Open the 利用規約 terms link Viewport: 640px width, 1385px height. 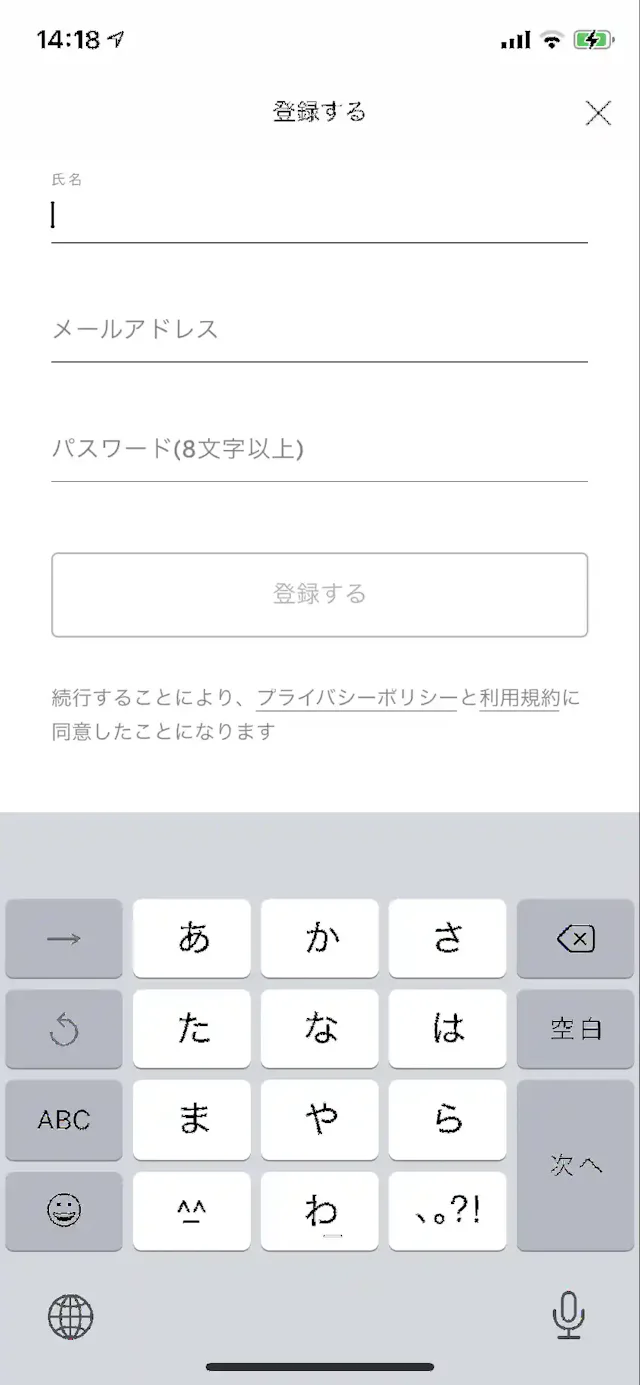tap(519, 698)
